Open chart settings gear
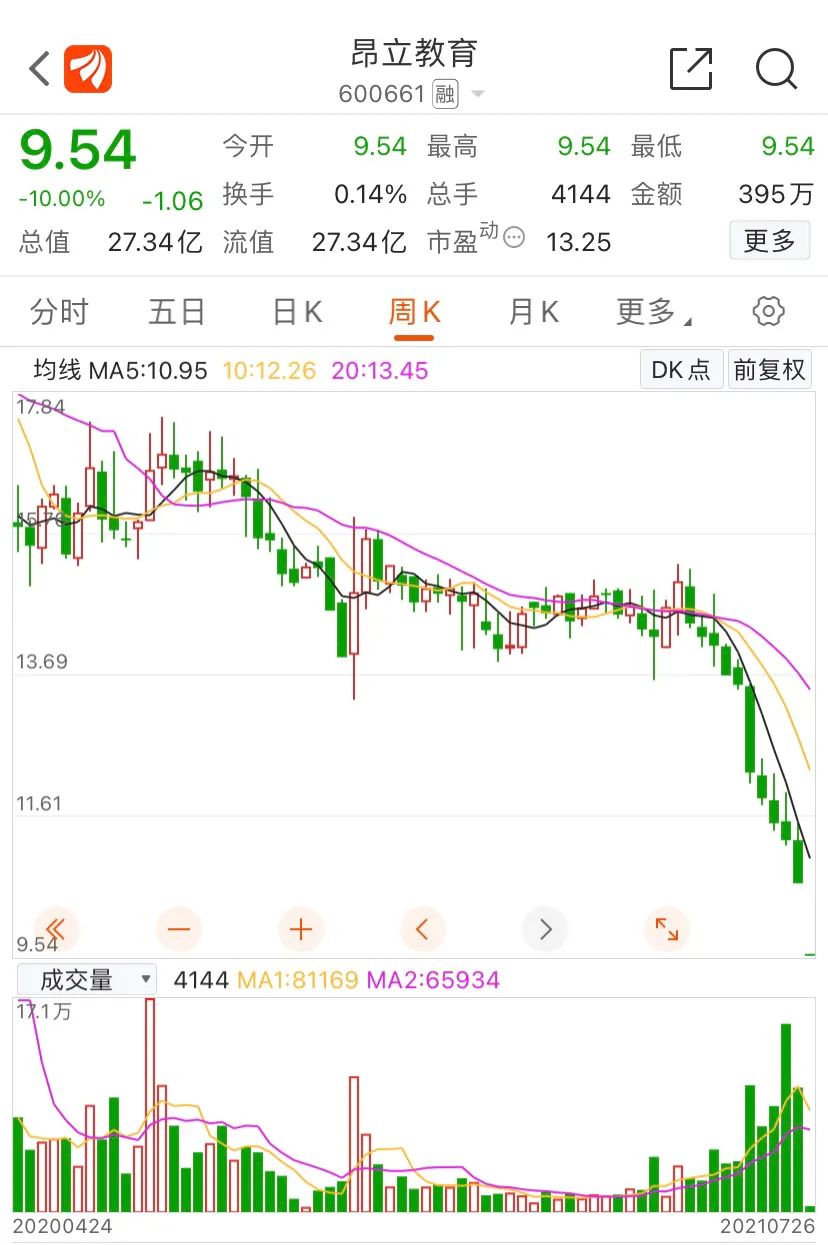 point(768,312)
